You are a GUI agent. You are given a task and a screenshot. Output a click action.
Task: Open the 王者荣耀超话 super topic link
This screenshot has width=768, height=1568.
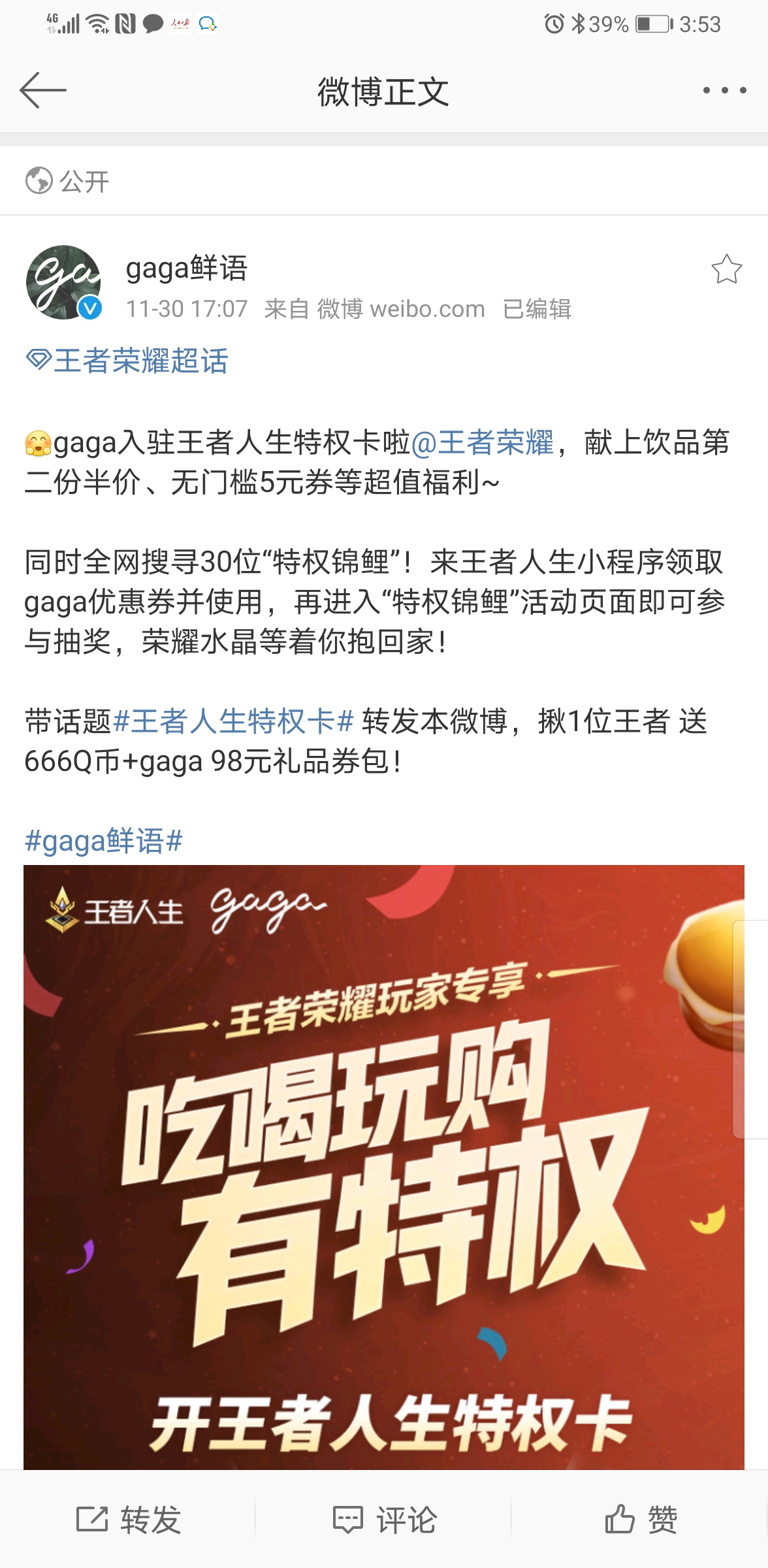pos(128,361)
